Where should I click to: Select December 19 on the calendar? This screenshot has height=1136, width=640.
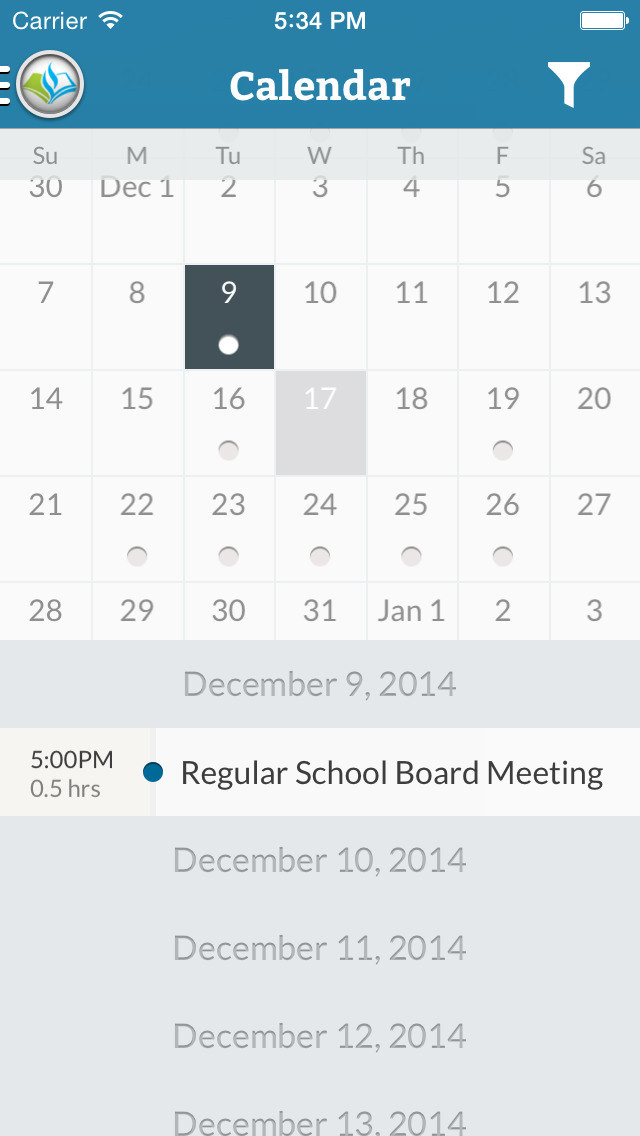[x=503, y=423]
